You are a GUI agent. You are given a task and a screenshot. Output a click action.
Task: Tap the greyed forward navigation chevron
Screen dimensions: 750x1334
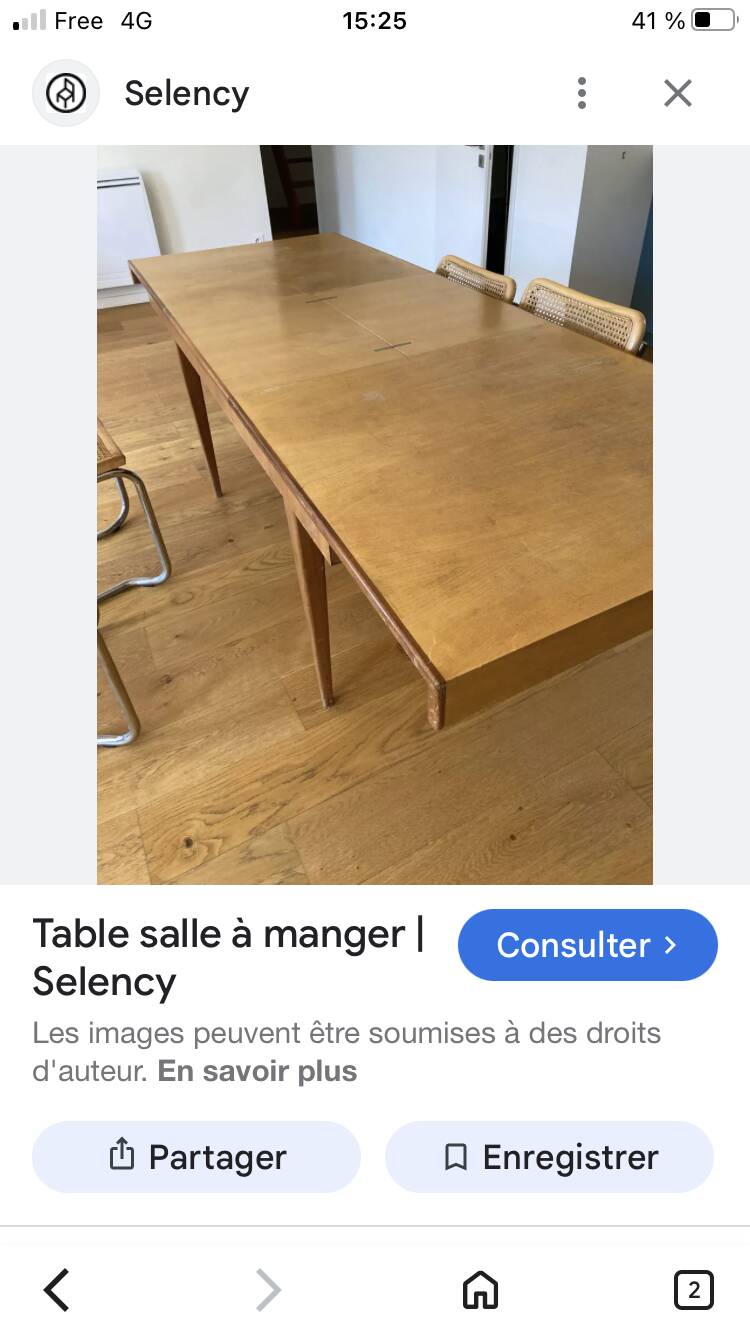[x=268, y=1290]
